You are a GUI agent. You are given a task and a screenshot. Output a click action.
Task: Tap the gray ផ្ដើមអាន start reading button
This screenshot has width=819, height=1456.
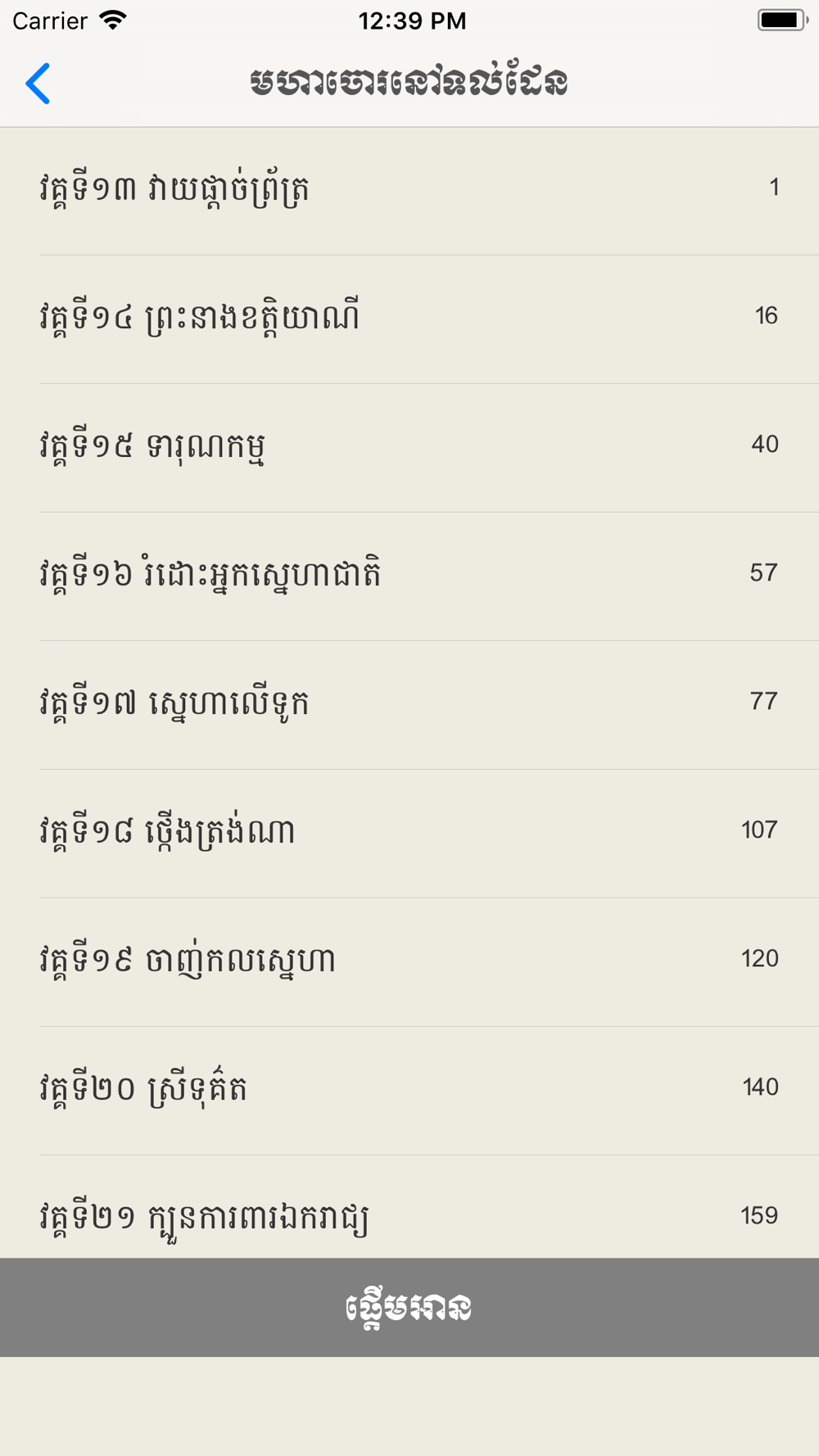point(409,1308)
